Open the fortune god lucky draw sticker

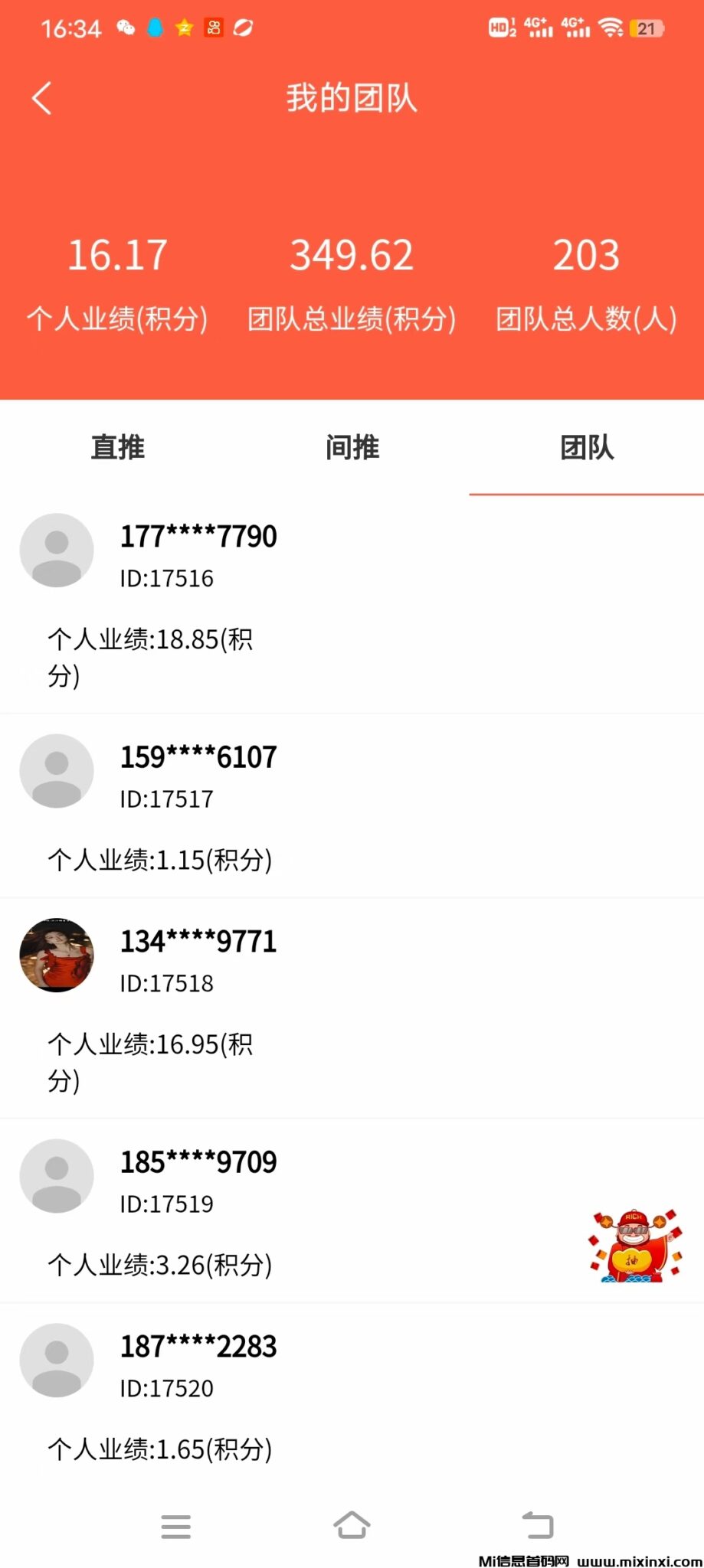click(x=634, y=1243)
